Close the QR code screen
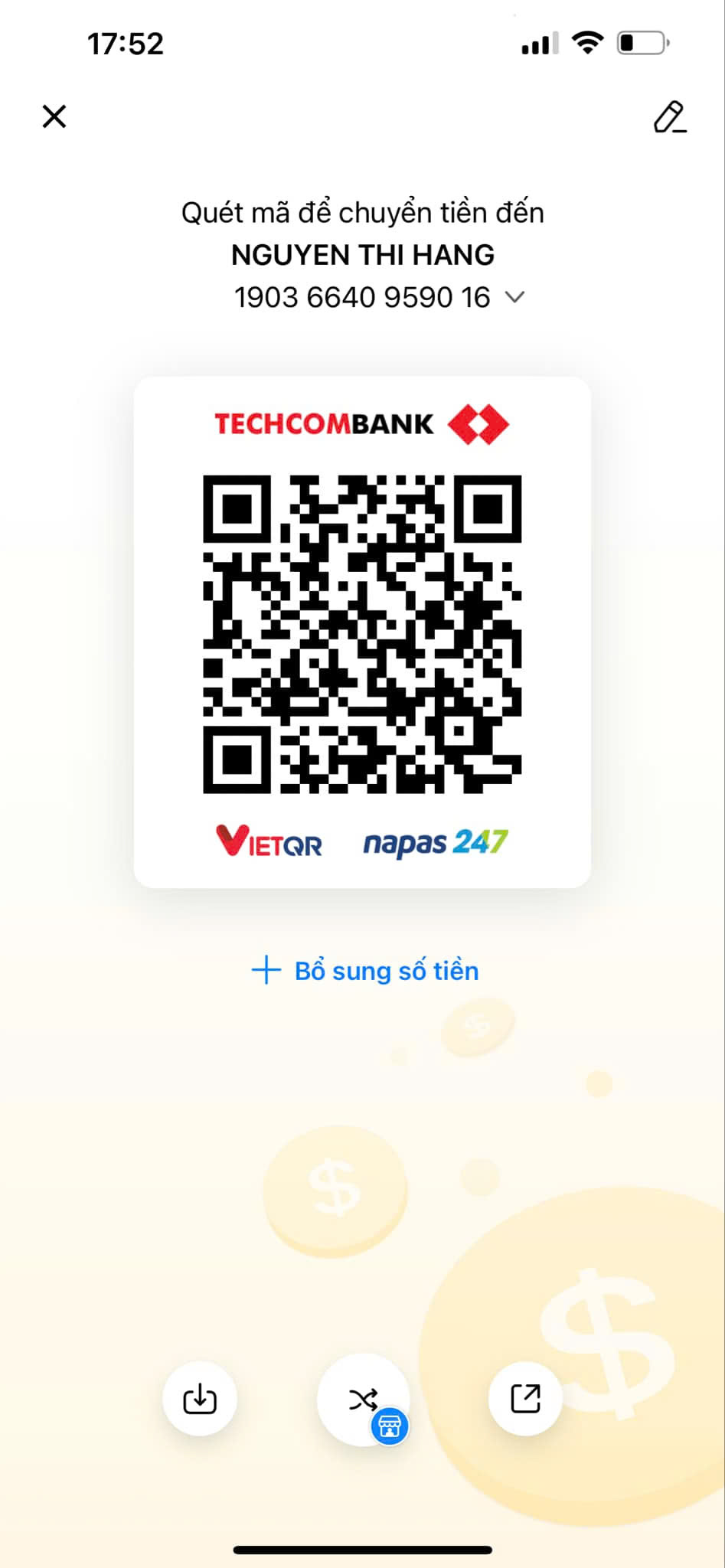This screenshot has height=1568, width=725. click(54, 116)
